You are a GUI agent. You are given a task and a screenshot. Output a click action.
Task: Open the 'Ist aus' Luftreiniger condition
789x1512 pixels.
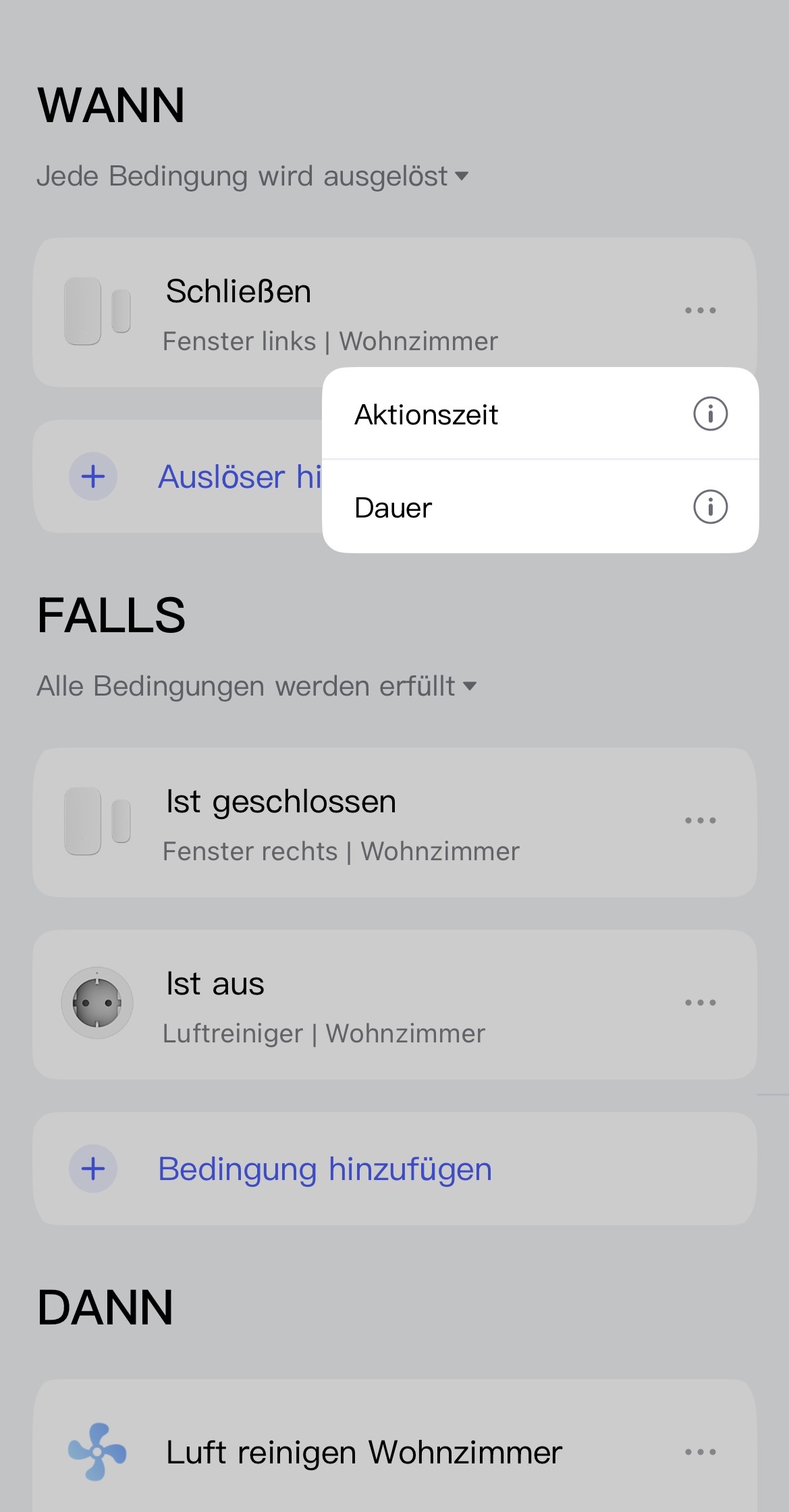324,1005
